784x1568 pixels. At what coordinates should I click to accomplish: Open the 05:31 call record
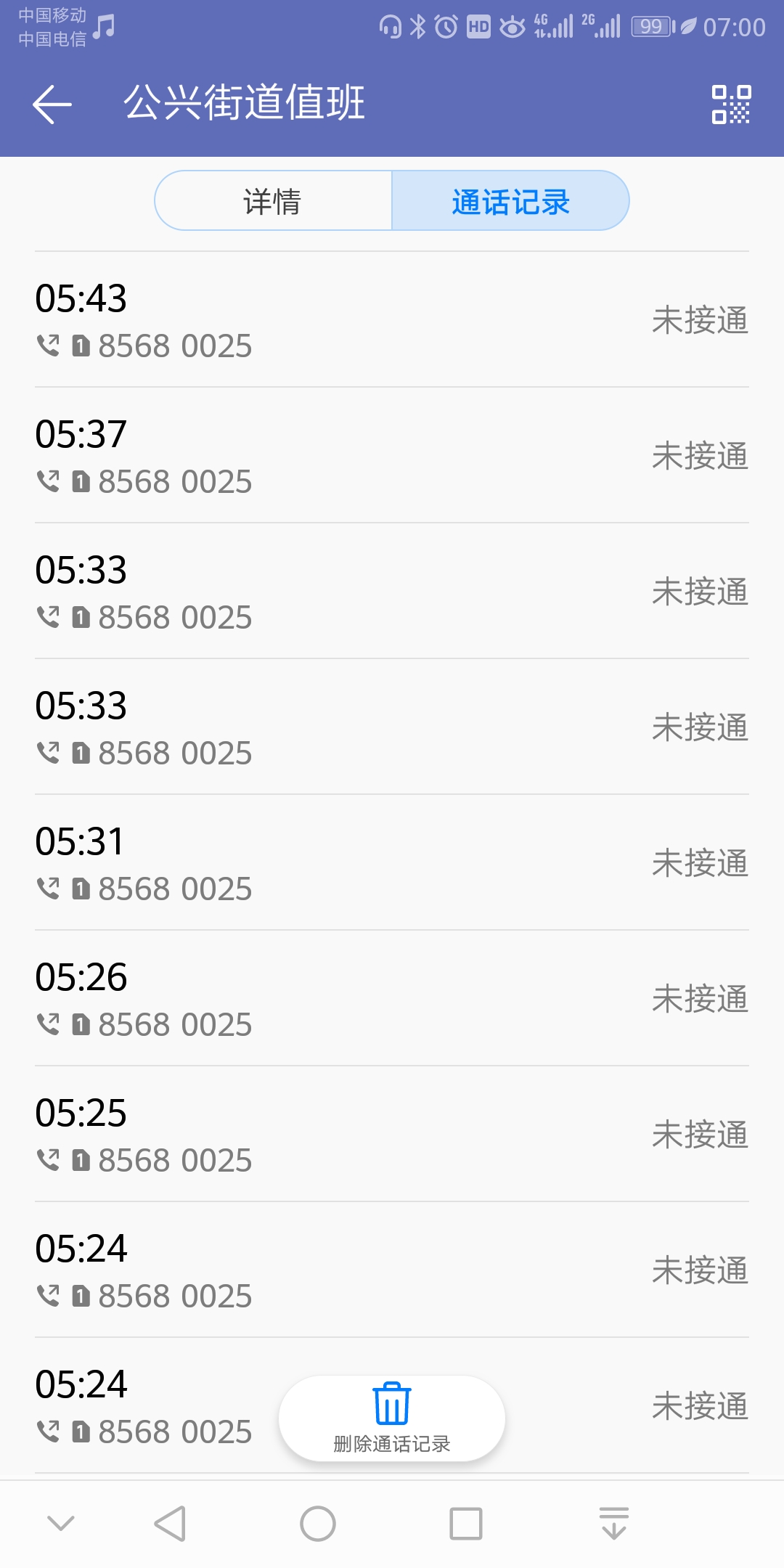392,863
